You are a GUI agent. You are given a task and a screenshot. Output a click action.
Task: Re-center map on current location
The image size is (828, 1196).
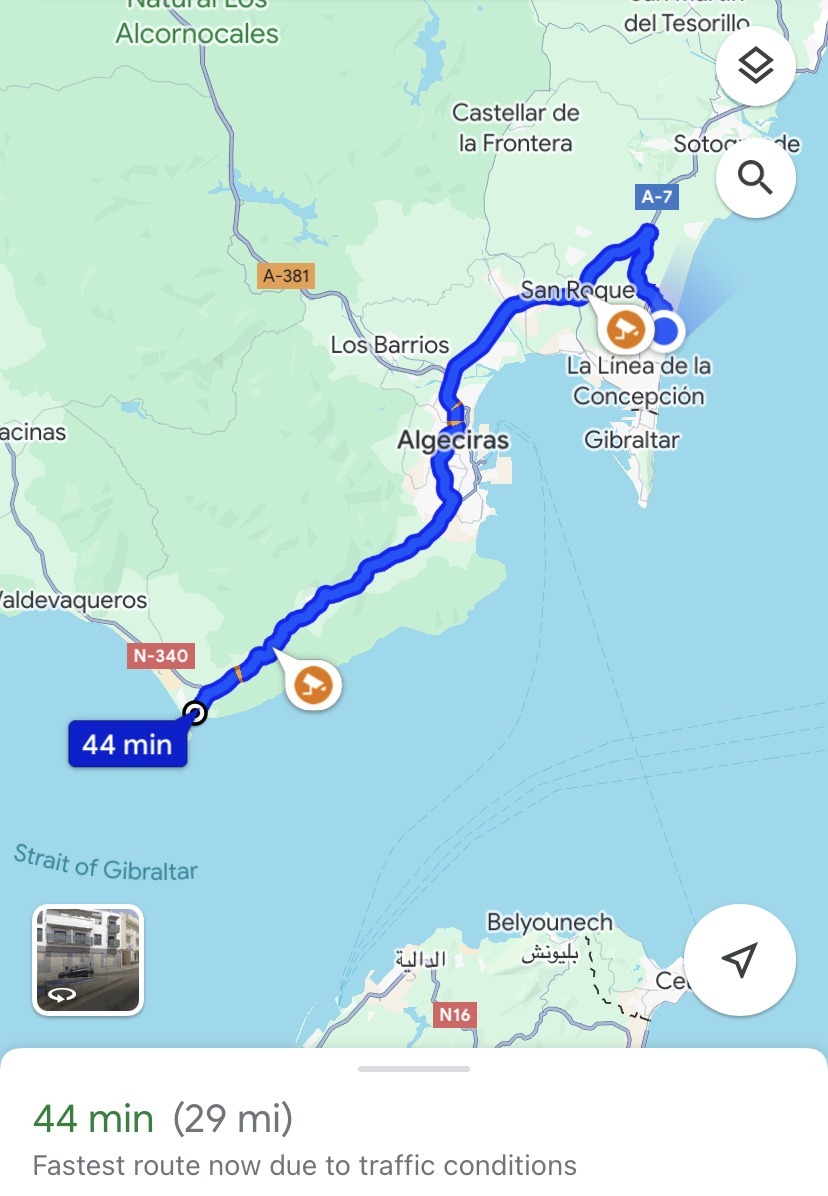tap(740, 959)
